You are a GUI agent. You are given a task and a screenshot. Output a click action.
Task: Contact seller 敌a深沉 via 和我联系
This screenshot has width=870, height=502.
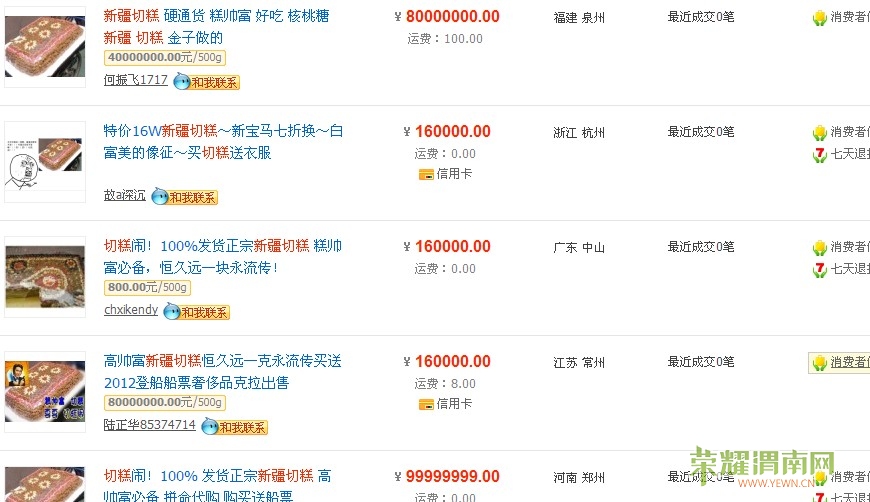(185, 197)
